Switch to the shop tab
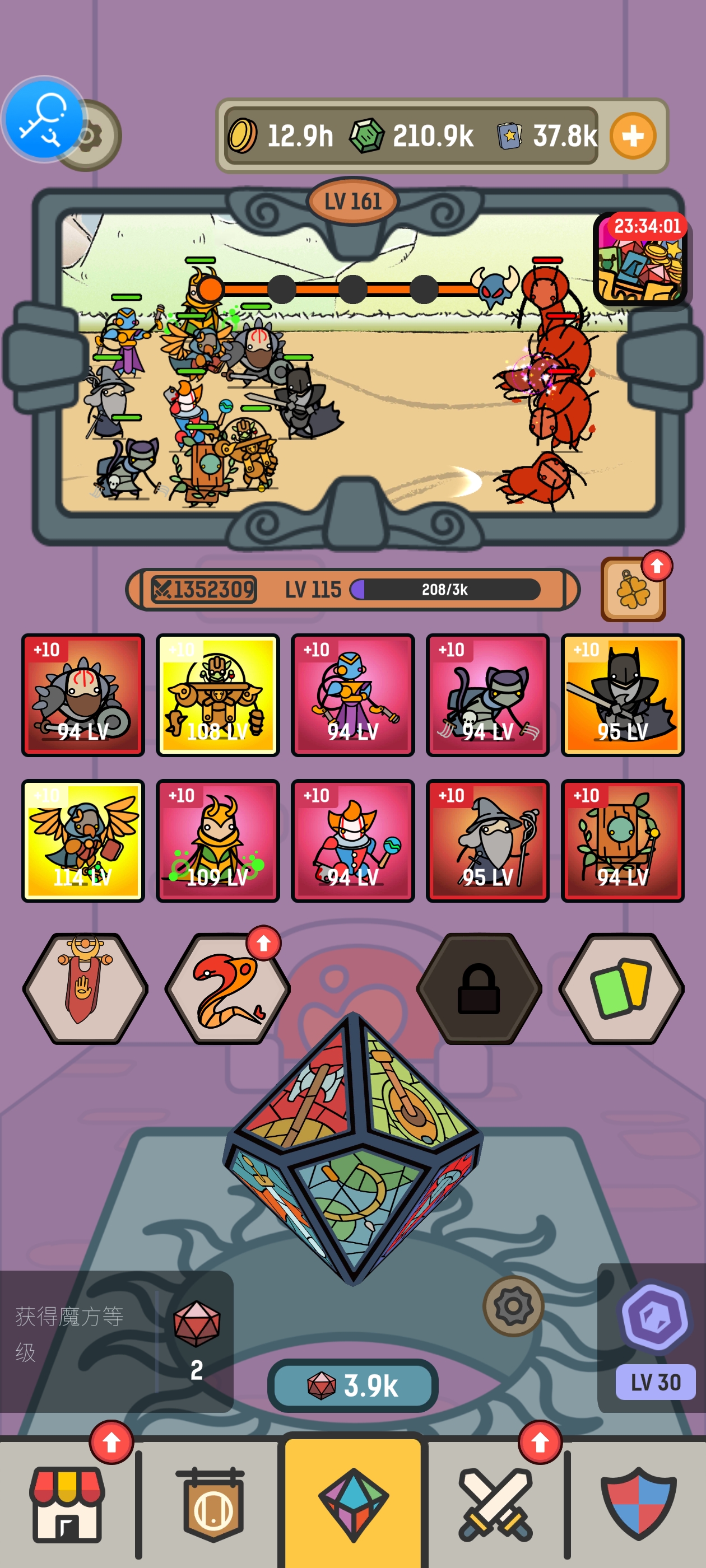 pos(67,1504)
